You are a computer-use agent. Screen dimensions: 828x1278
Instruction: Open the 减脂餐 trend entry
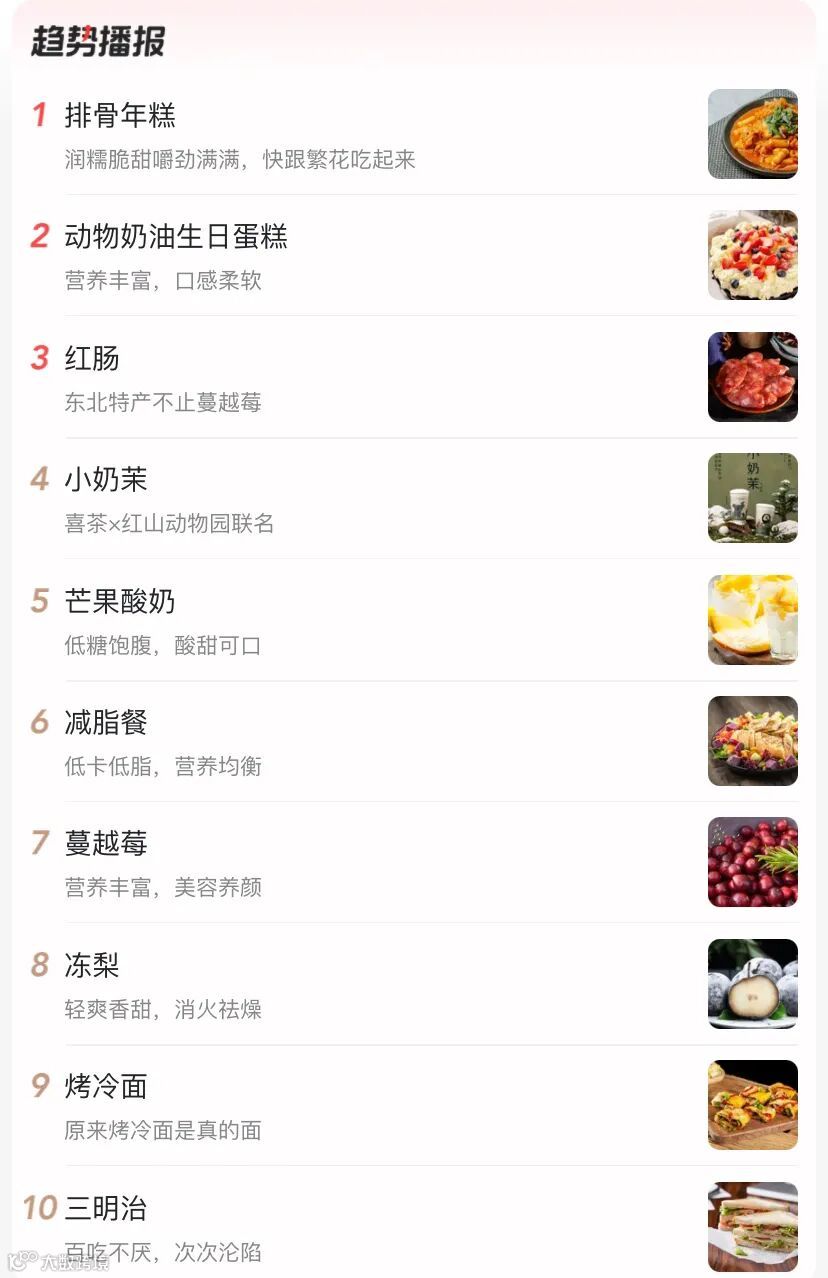[x=106, y=722]
